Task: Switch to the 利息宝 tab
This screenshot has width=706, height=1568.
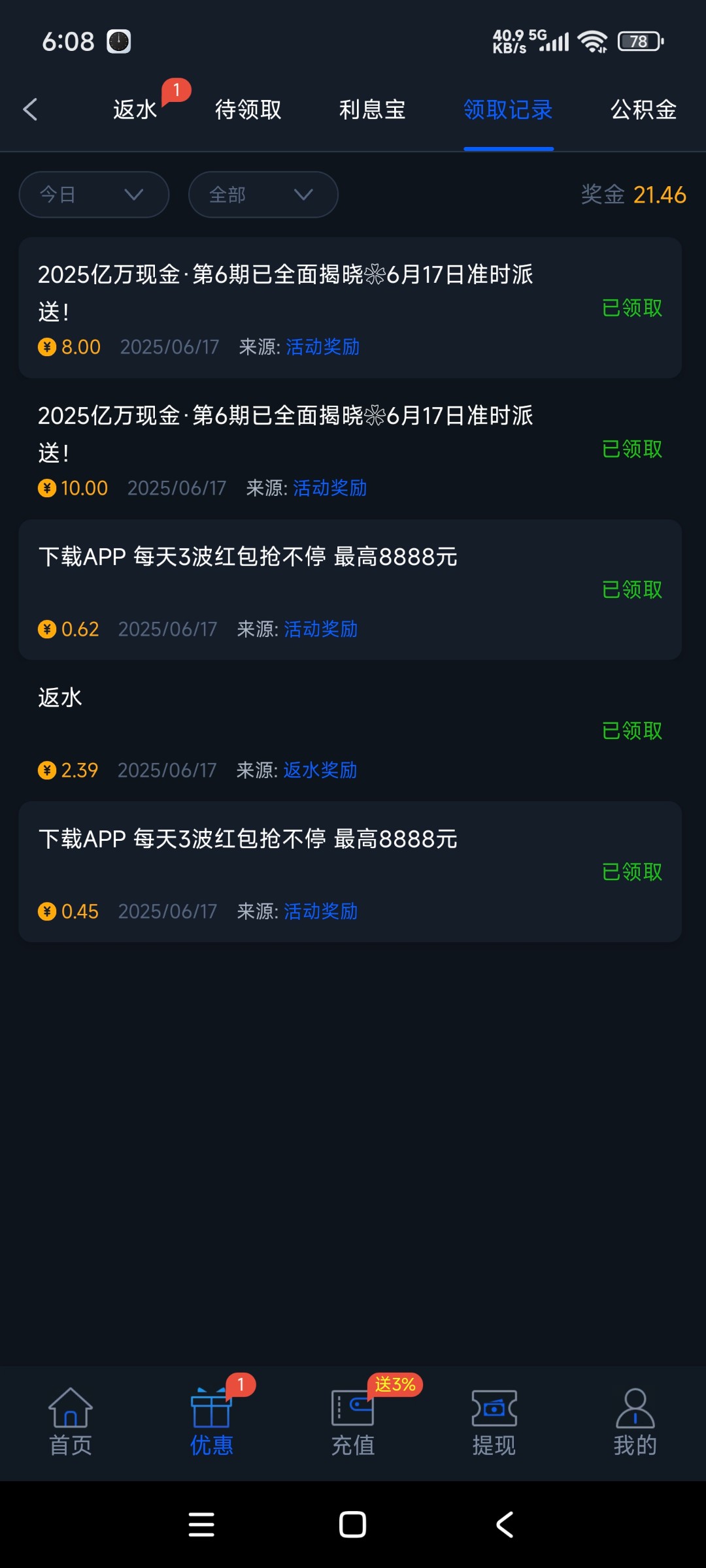Action: point(372,110)
